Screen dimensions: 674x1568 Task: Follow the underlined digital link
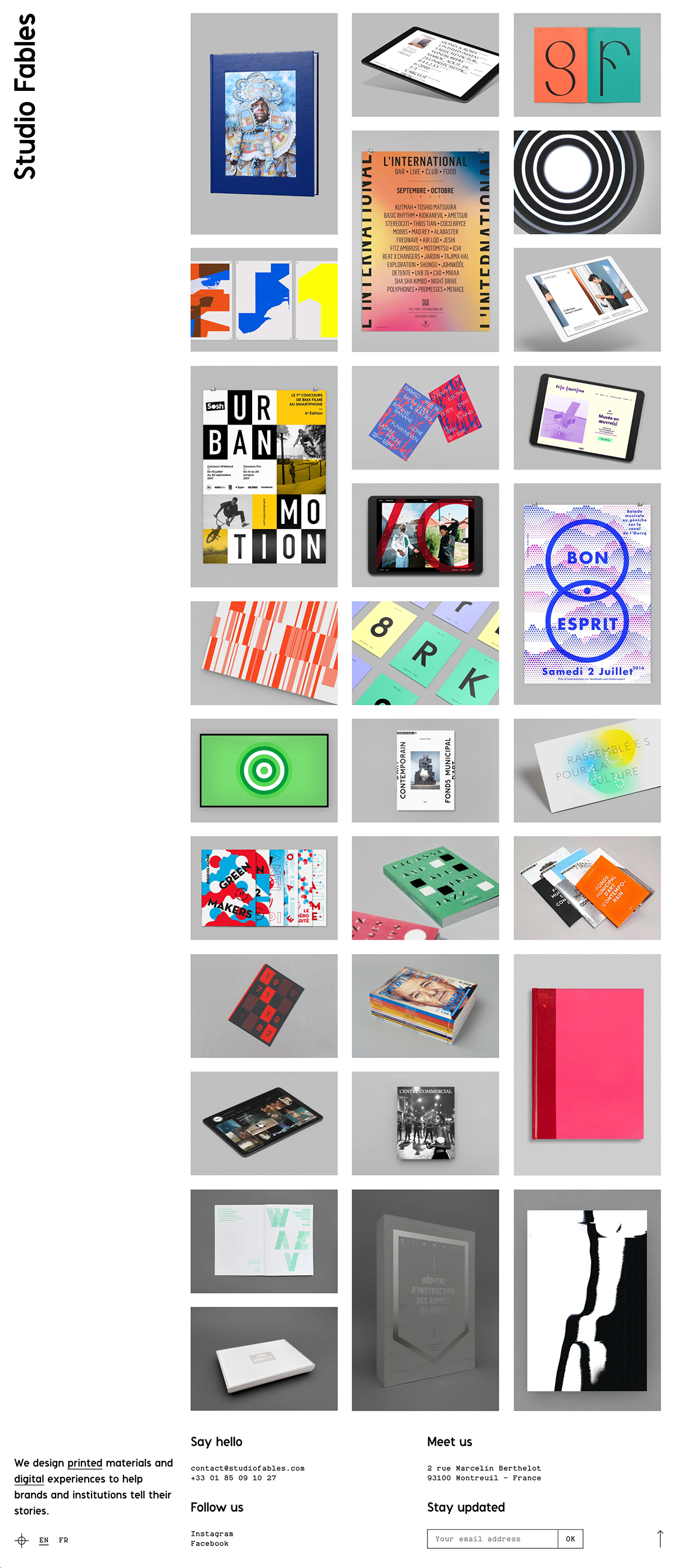[x=29, y=1479]
